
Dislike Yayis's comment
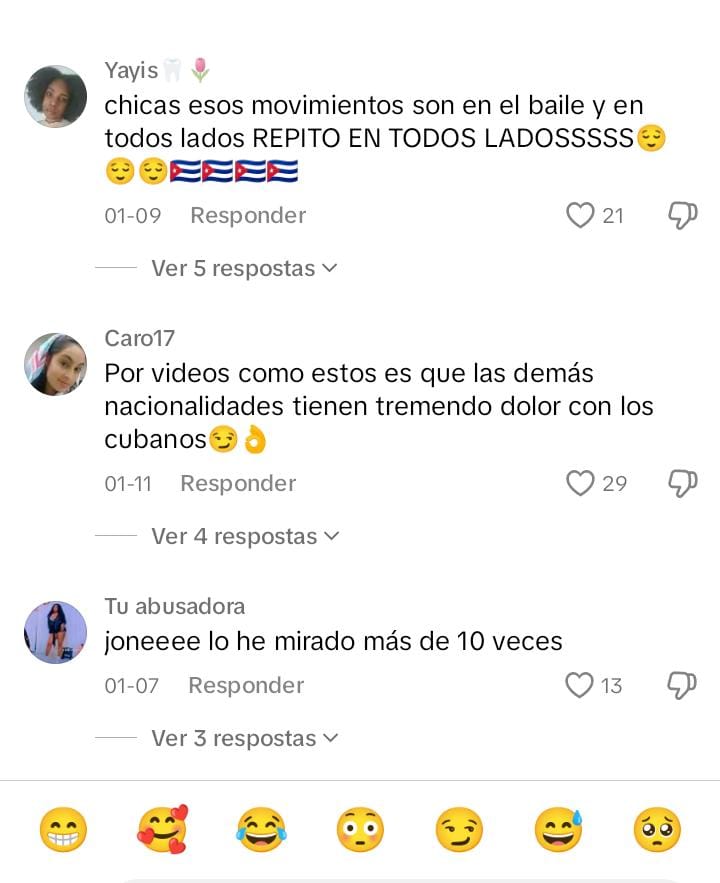pos(682,215)
